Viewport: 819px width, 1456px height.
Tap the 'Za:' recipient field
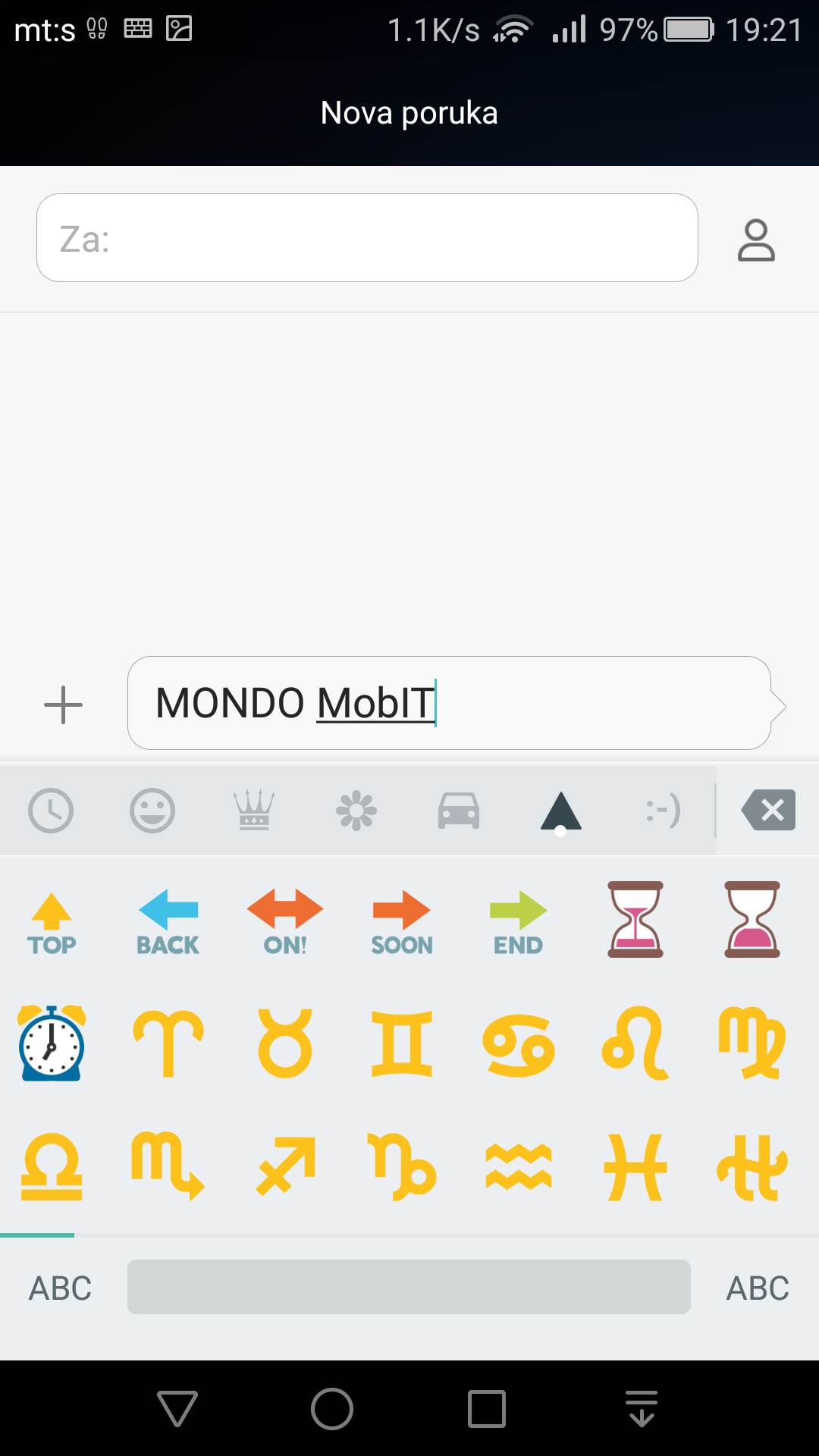pos(367,238)
